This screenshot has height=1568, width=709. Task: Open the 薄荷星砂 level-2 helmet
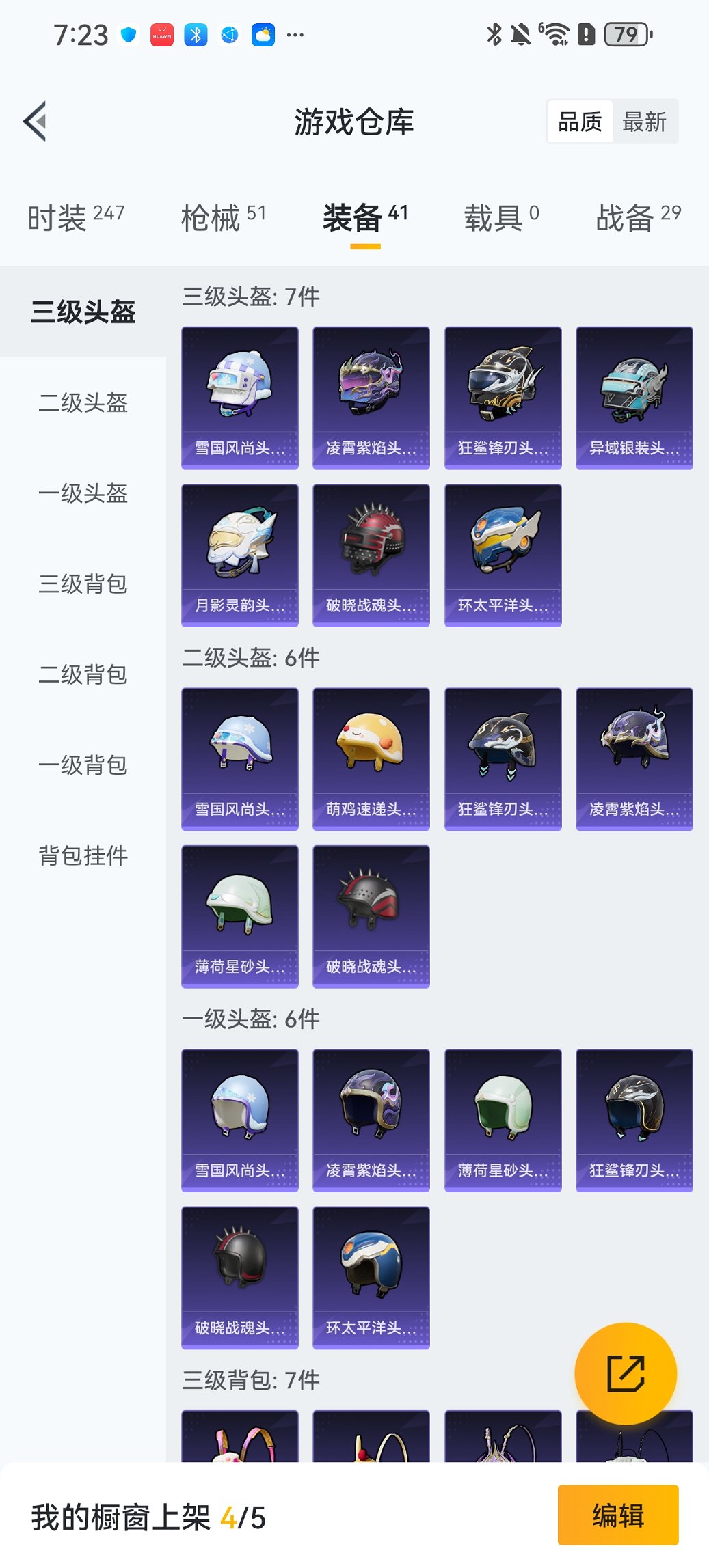240,916
